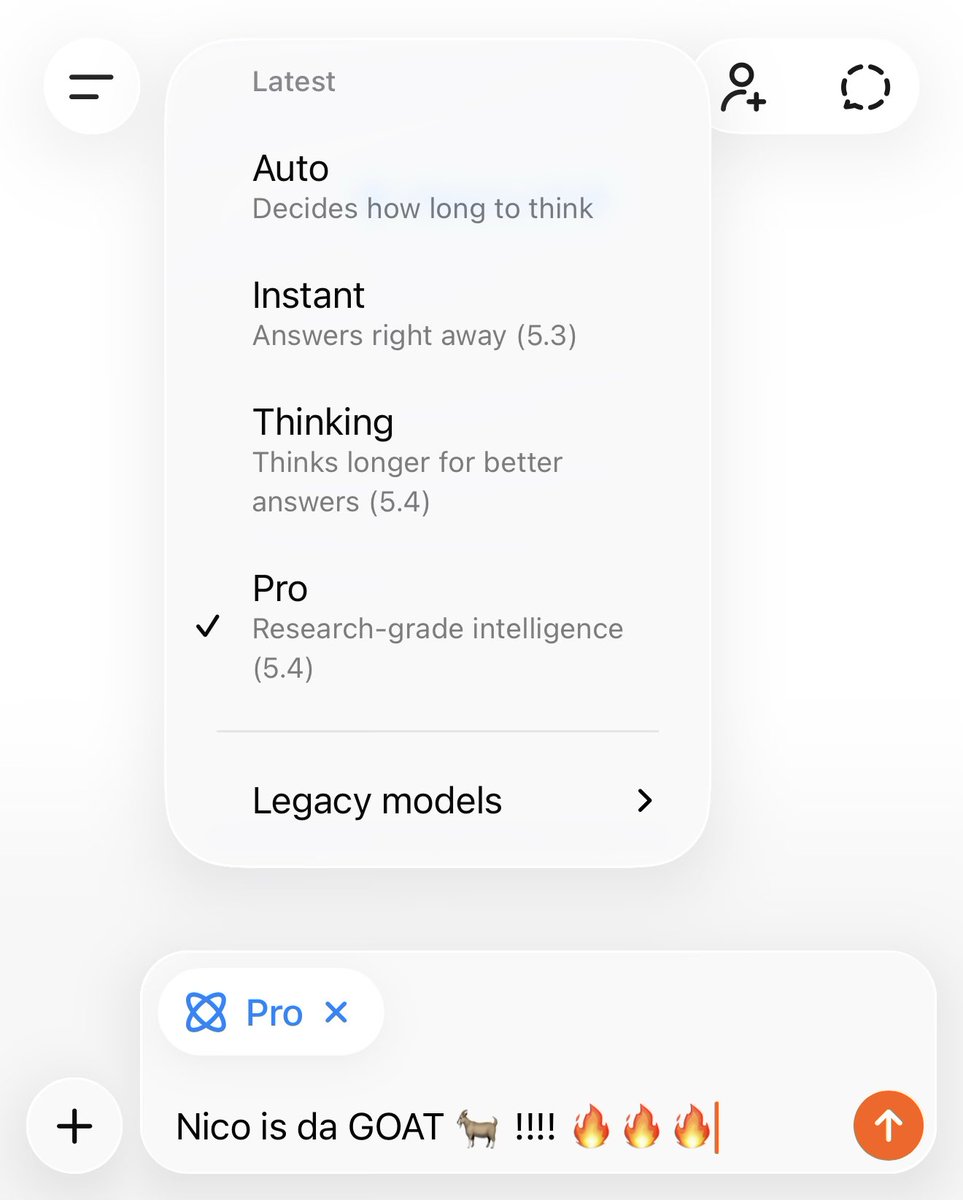Viewport: 963px width, 1200px height.
Task: Open the plus attachment button
Action: point(74,1126)
